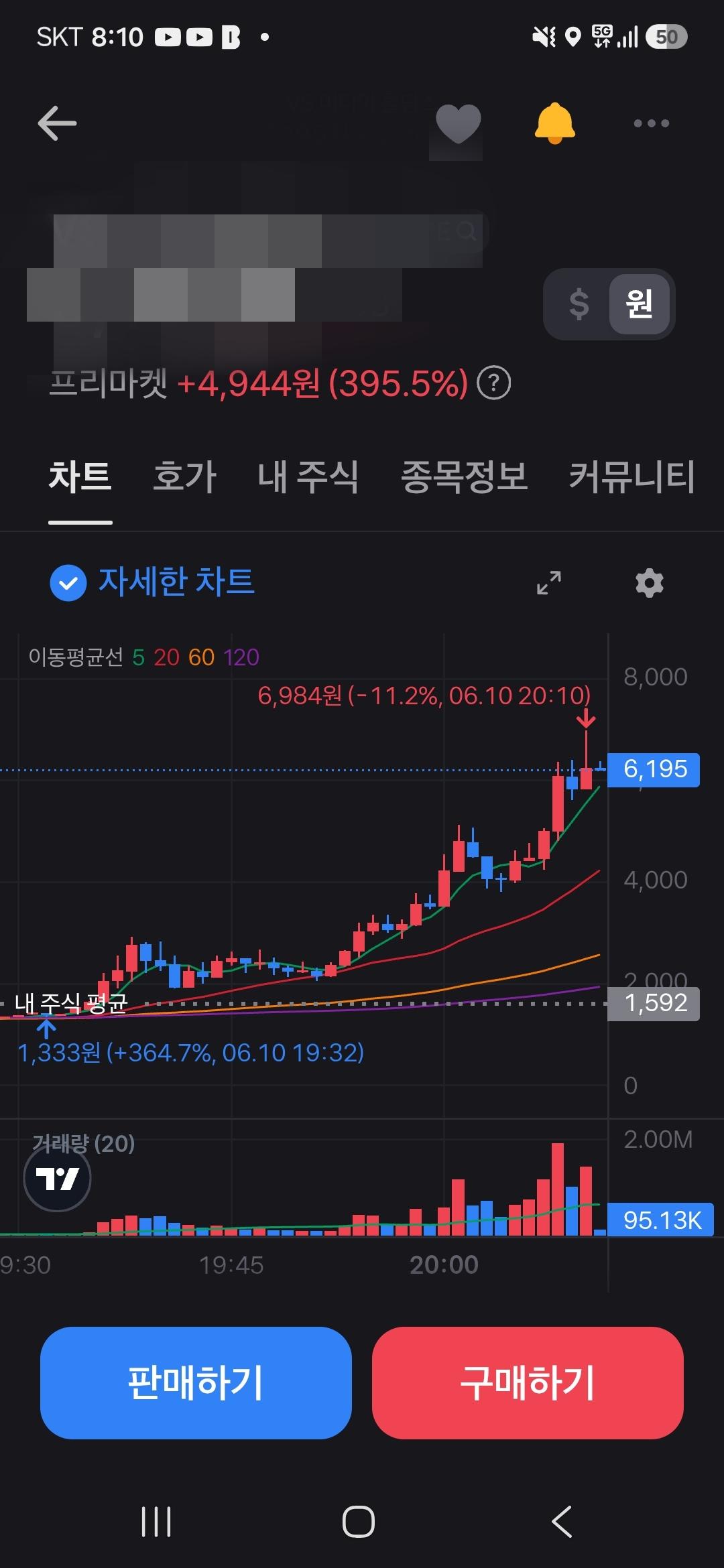Switch to the 커뮤니티 tab
Screen dimensions: 724x1568
tap(631, 477)
